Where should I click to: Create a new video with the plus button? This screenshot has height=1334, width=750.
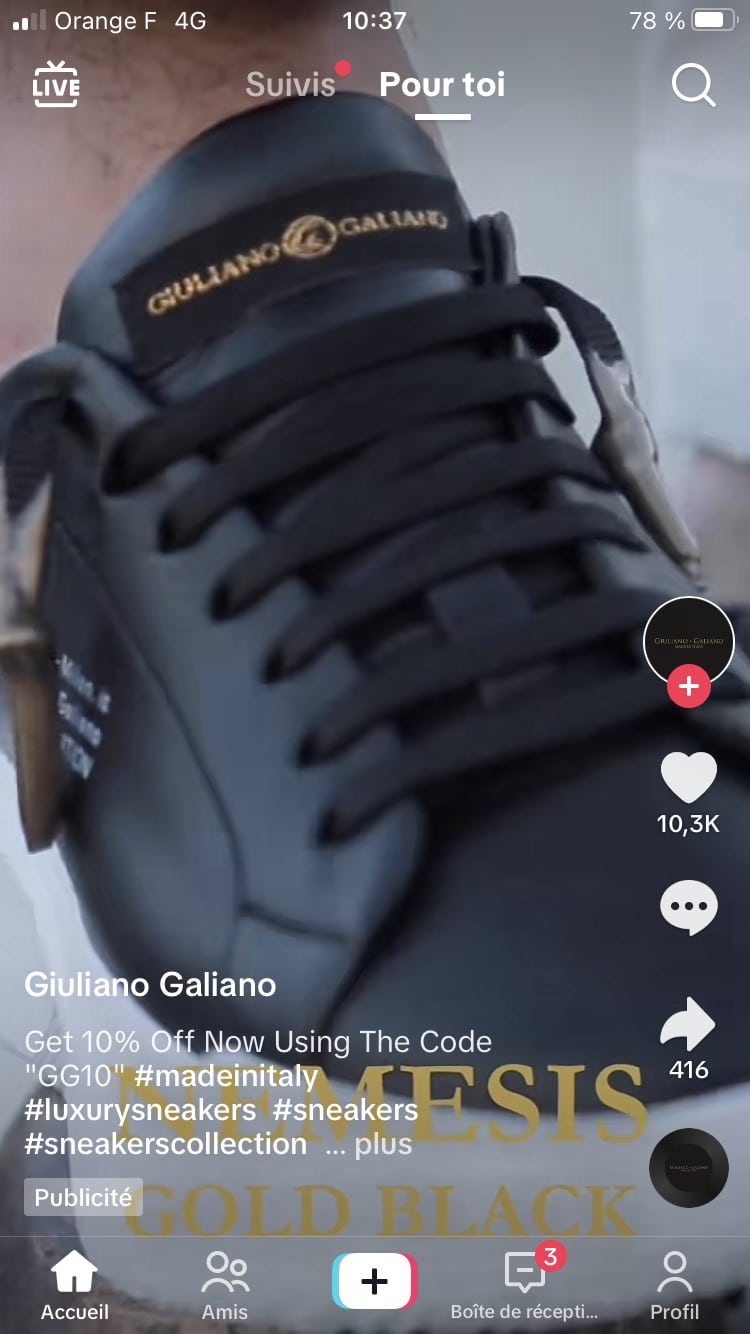374,1281
